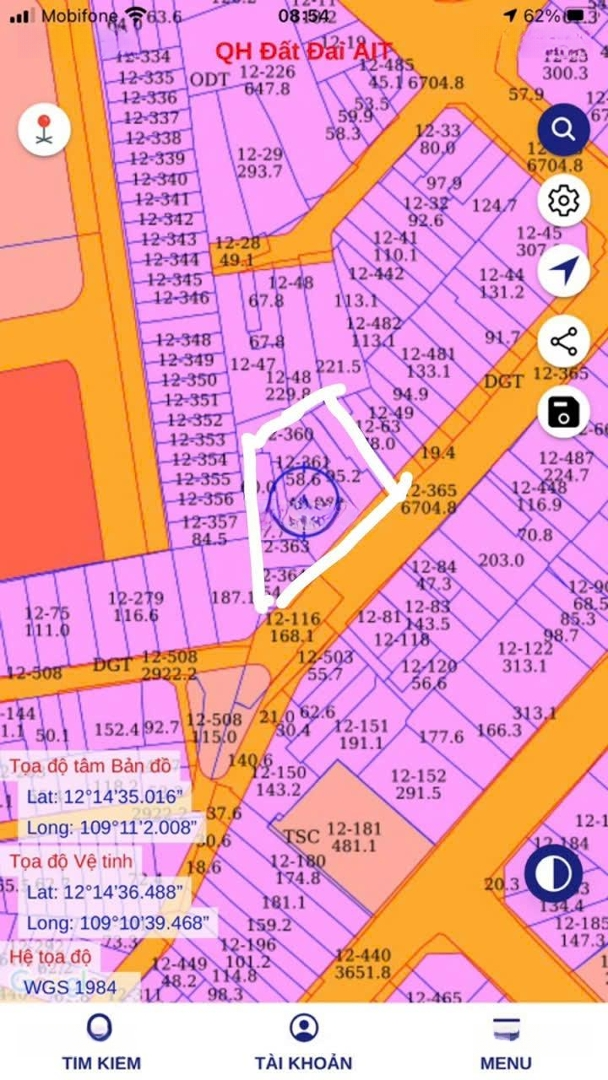The width and height of the screenshot is (608, 1080).
Task: Share this map location
Action: point(563,341)
